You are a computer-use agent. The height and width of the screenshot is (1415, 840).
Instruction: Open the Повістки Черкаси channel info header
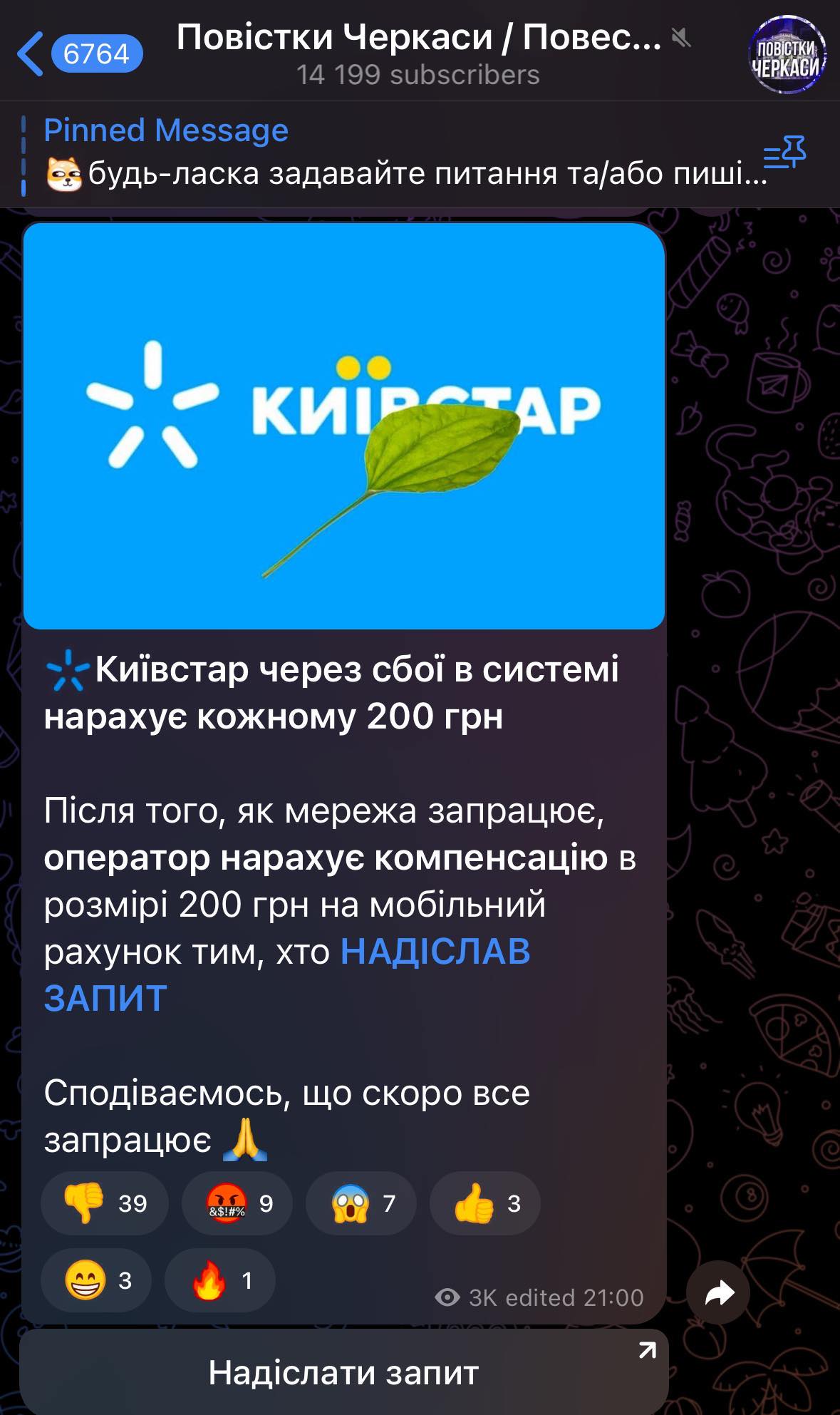(x=418, y=53)
